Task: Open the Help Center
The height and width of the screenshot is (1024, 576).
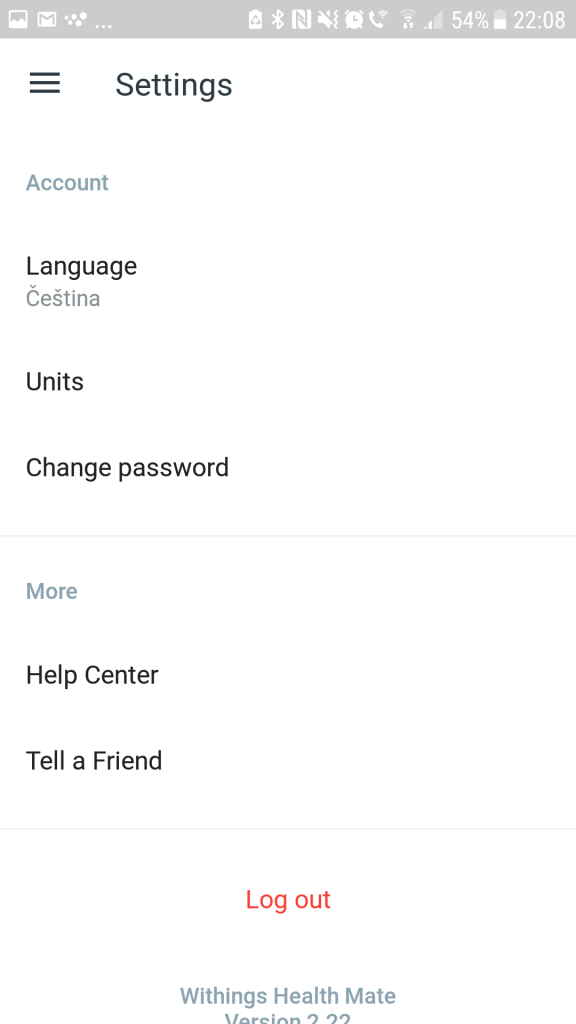Action: coord(288,675)
